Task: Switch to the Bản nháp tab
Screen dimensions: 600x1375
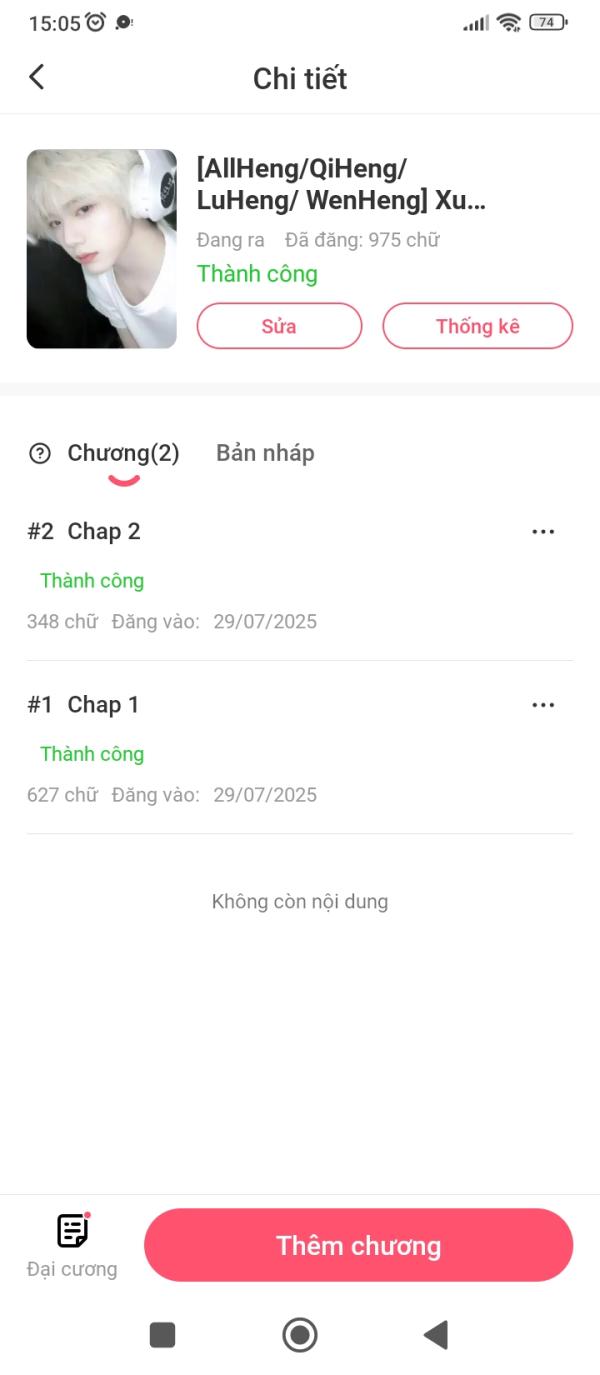Action: point(265,453)
